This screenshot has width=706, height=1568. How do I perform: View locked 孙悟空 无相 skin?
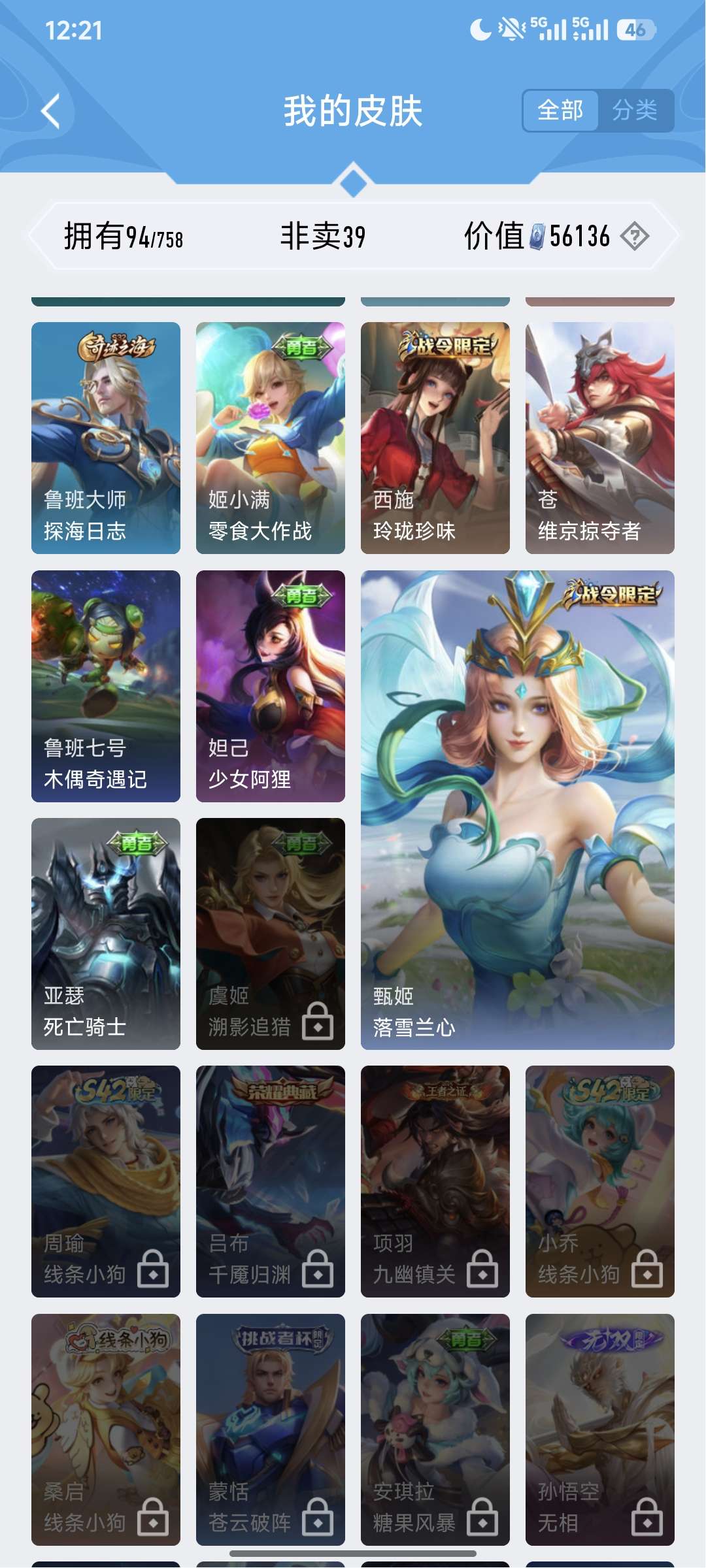[x=600, y=1429]
